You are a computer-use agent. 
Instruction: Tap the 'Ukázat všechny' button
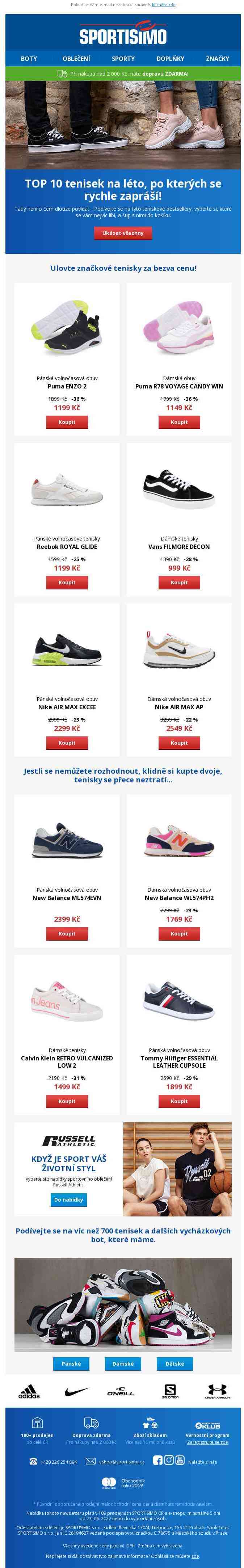(x=123, y=233)
